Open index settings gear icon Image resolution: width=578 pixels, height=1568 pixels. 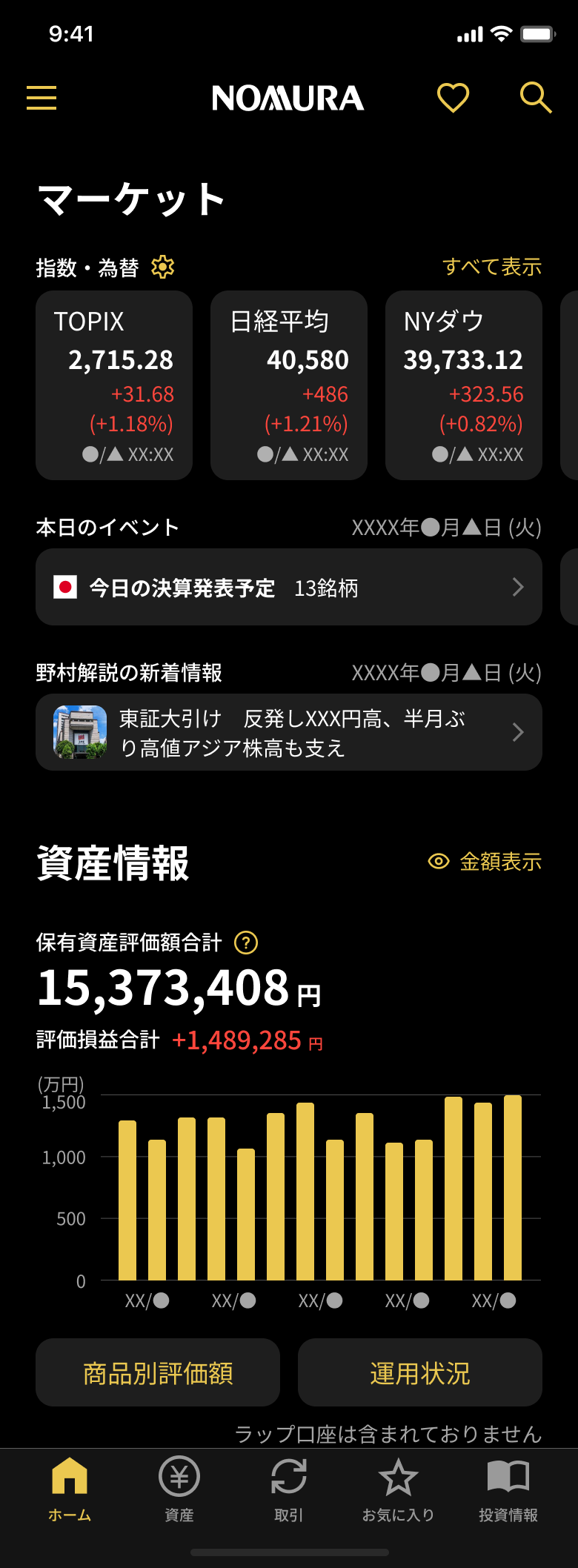click(x=163, y=267)
